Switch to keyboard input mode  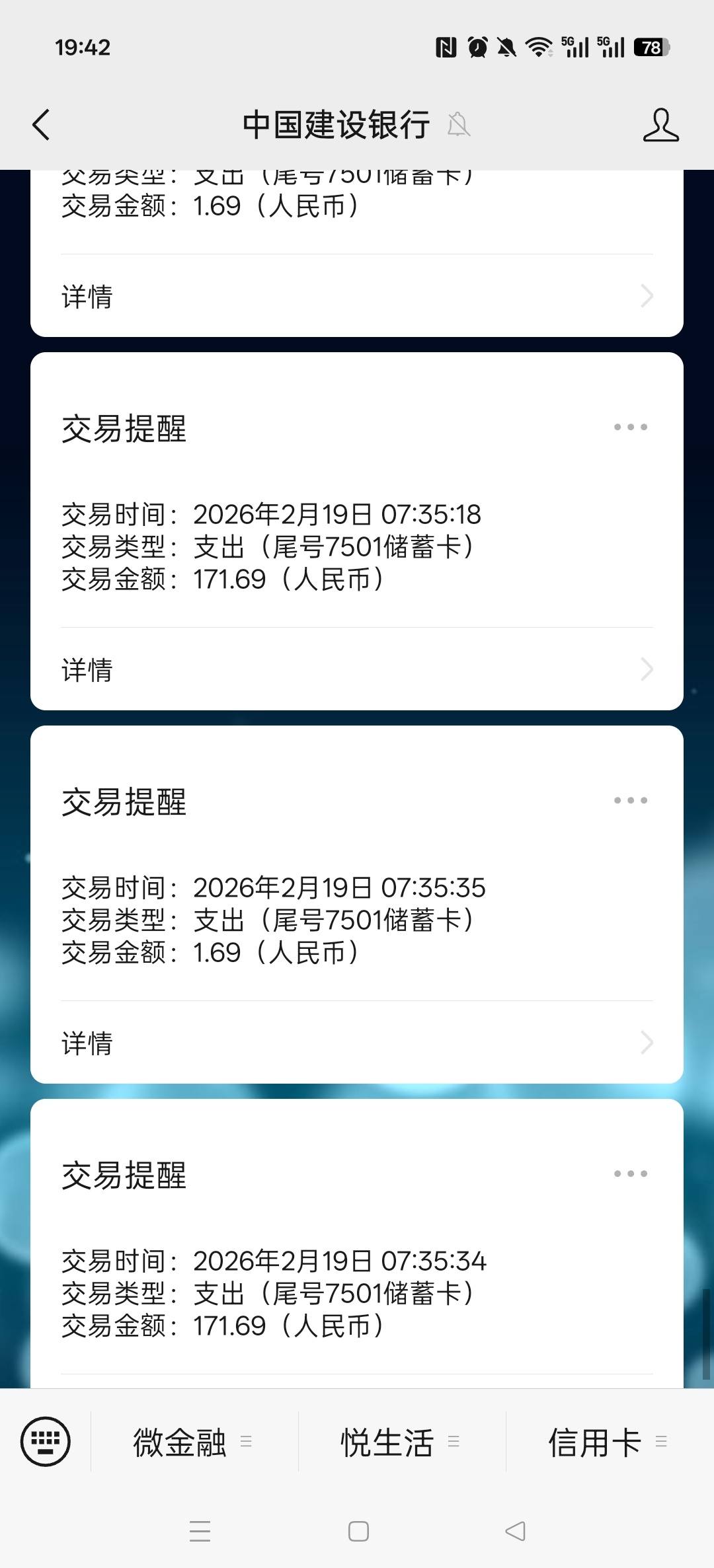[46, 1442]
